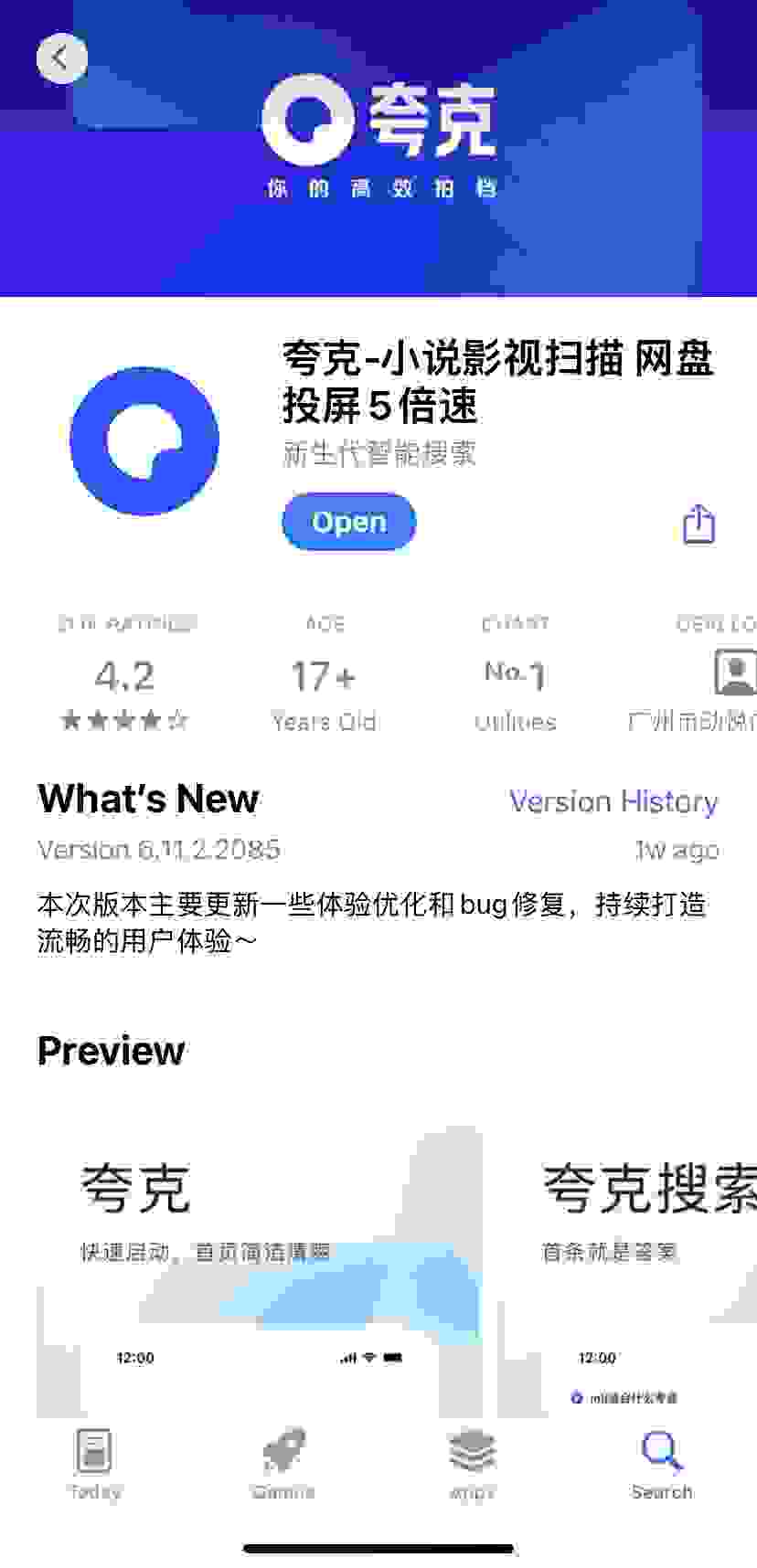The width and height of the screenshot is (757, 1568).
Task: Switch to the Apps tab
Action: (x=472, y=1465)
